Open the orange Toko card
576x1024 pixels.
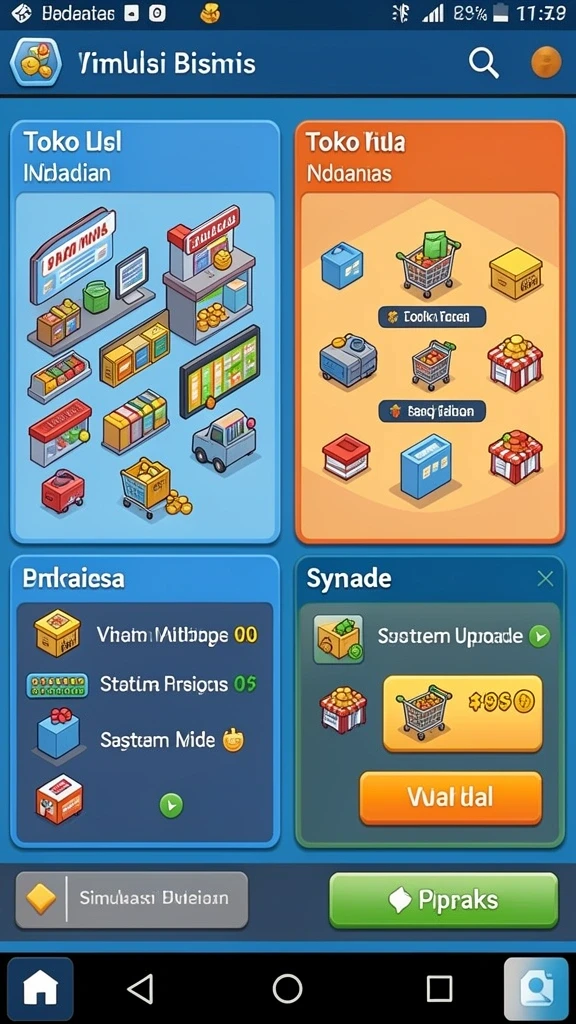click(x=430, y=332)
